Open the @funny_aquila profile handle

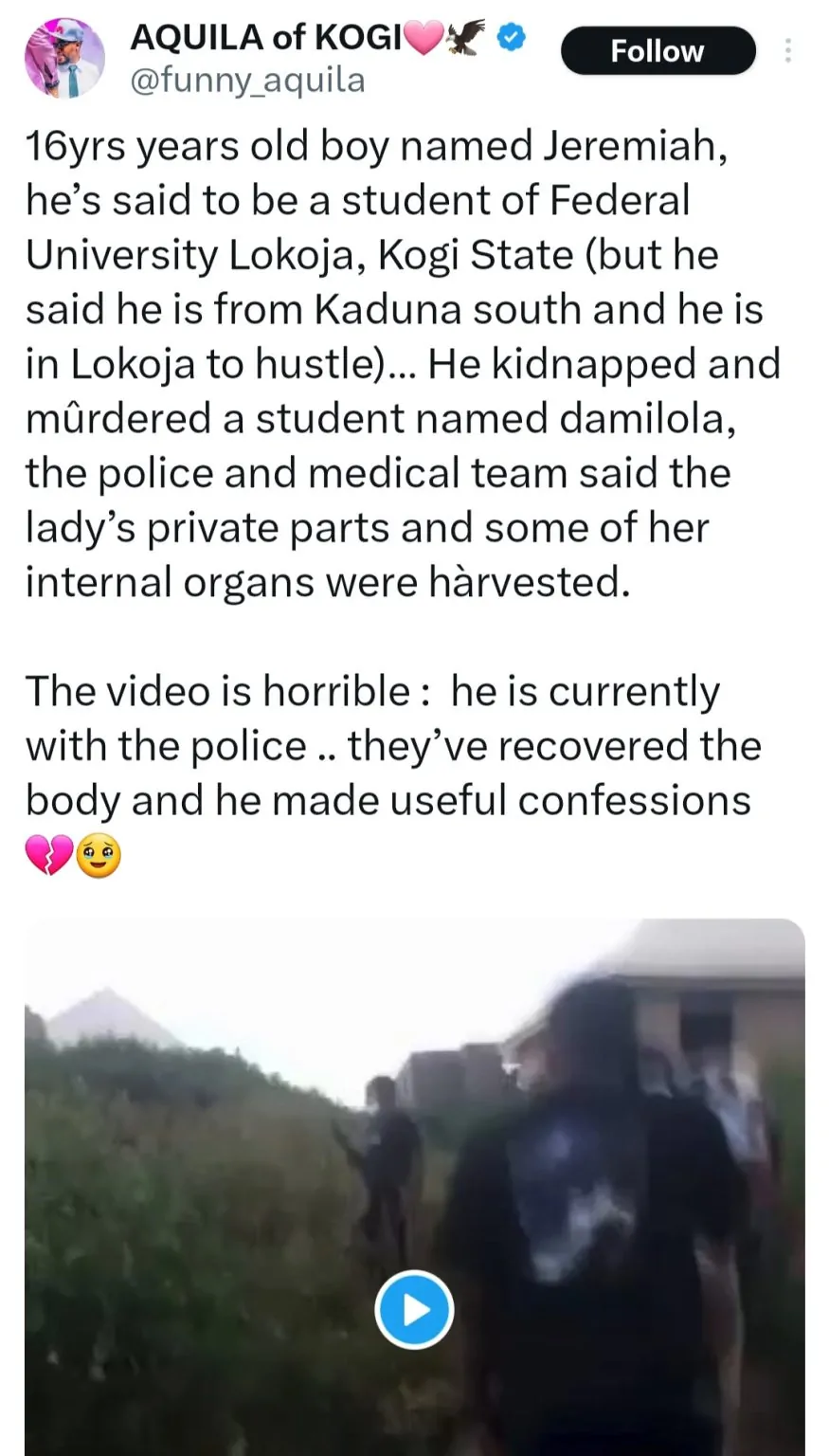[246, 81]
